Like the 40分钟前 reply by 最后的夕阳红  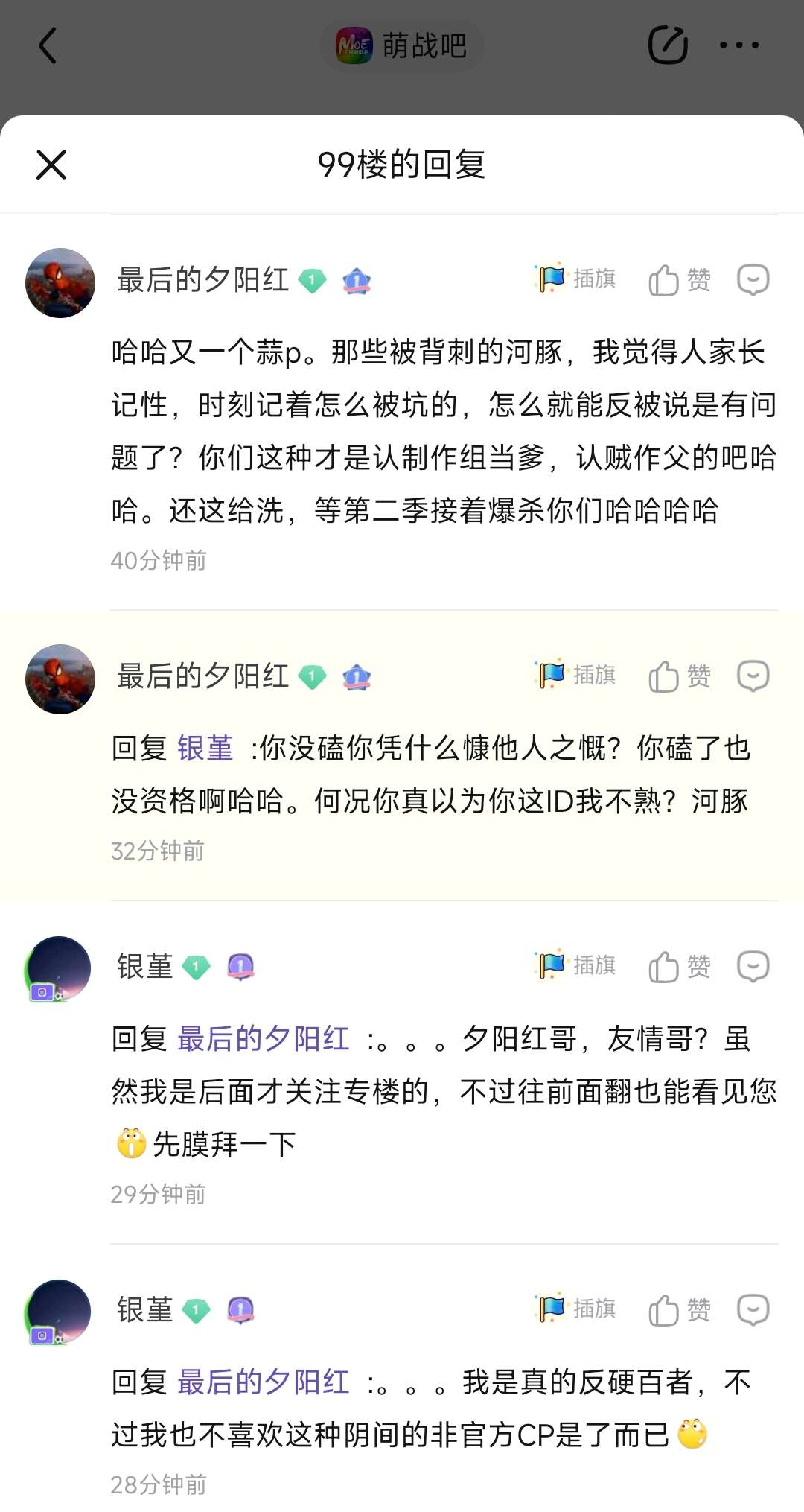680,280
